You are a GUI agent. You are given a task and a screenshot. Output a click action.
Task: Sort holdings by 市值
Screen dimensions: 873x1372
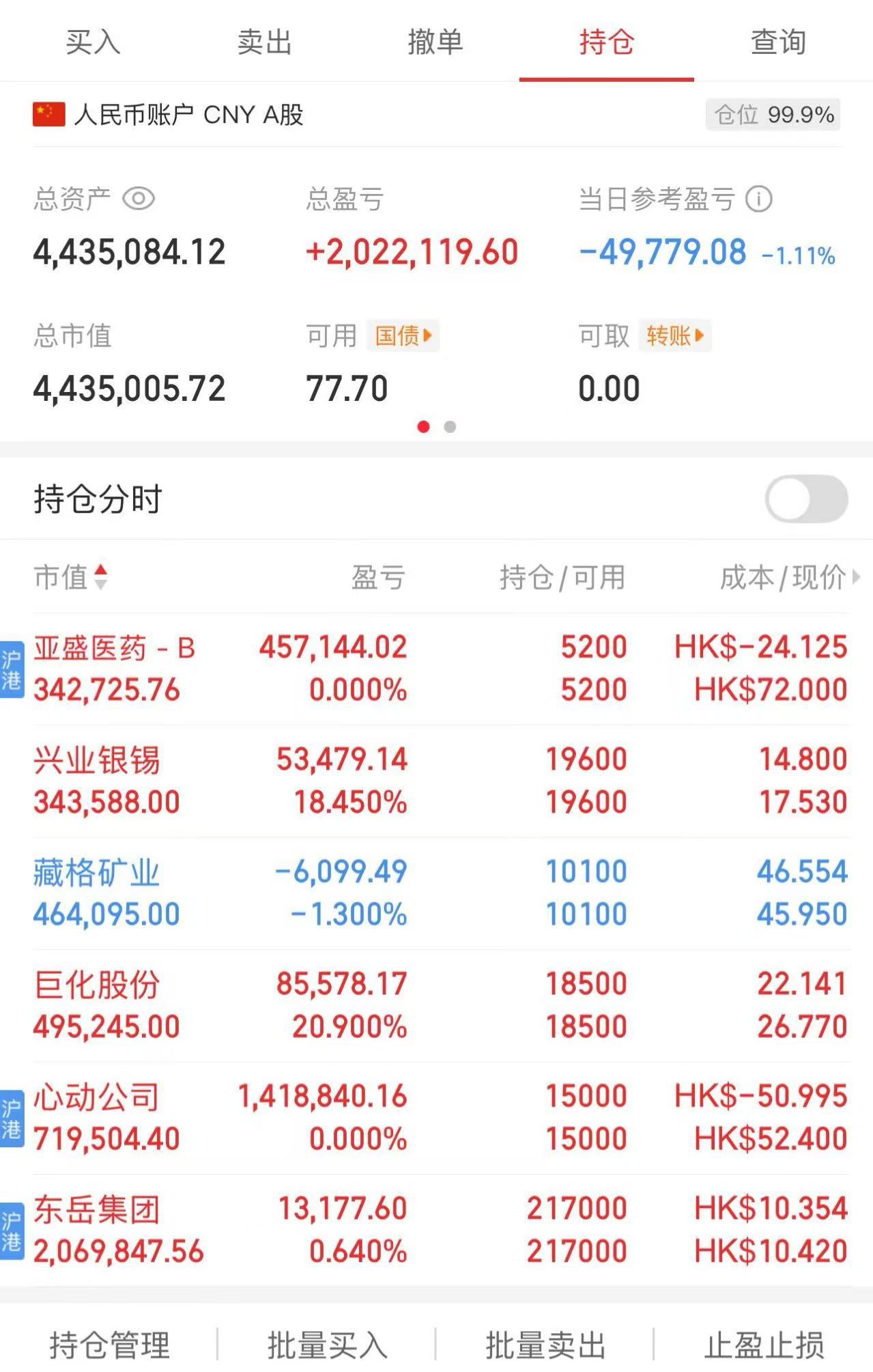click(70, 577)
